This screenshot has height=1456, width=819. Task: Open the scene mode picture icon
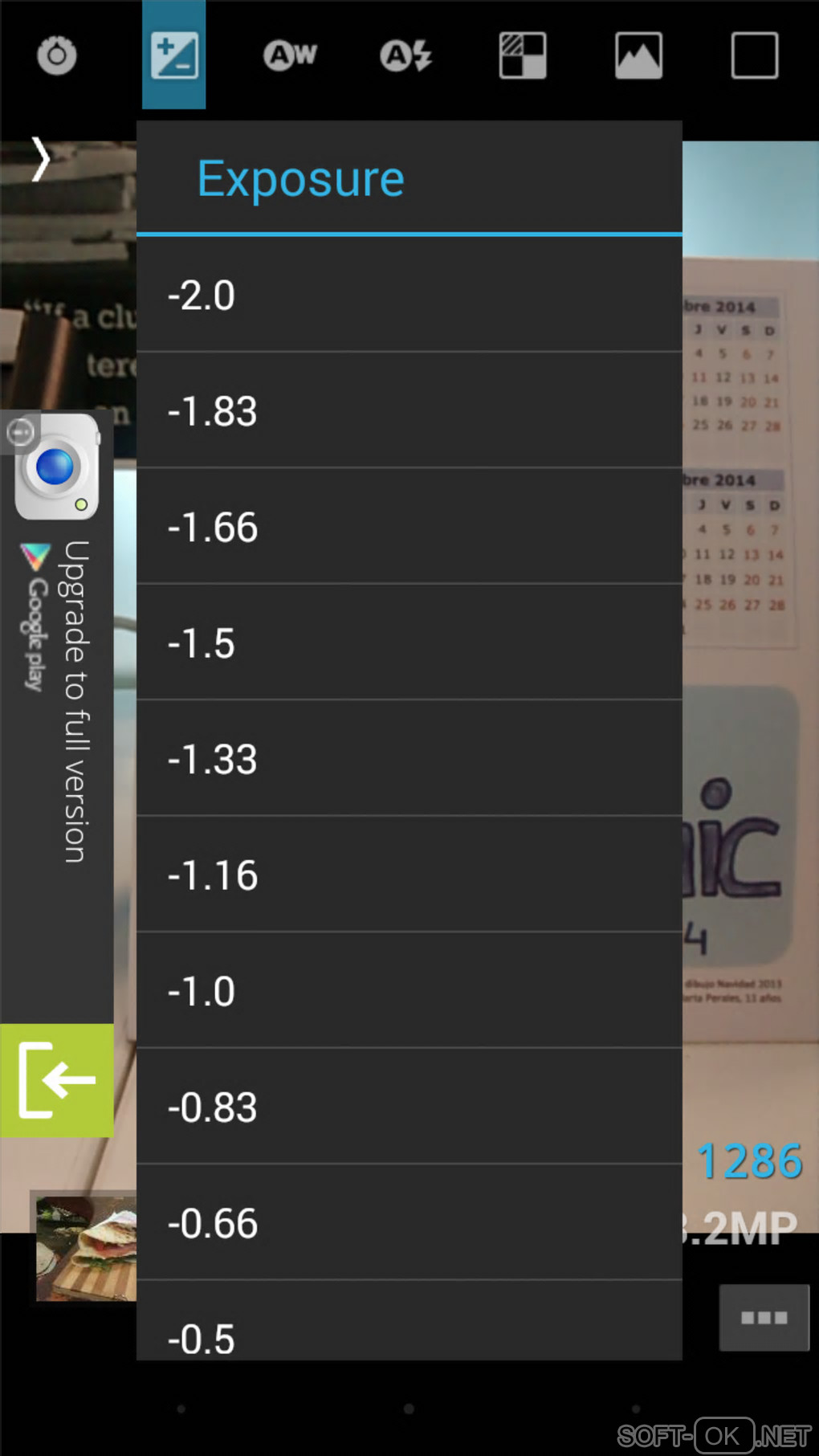coord(638,55)
